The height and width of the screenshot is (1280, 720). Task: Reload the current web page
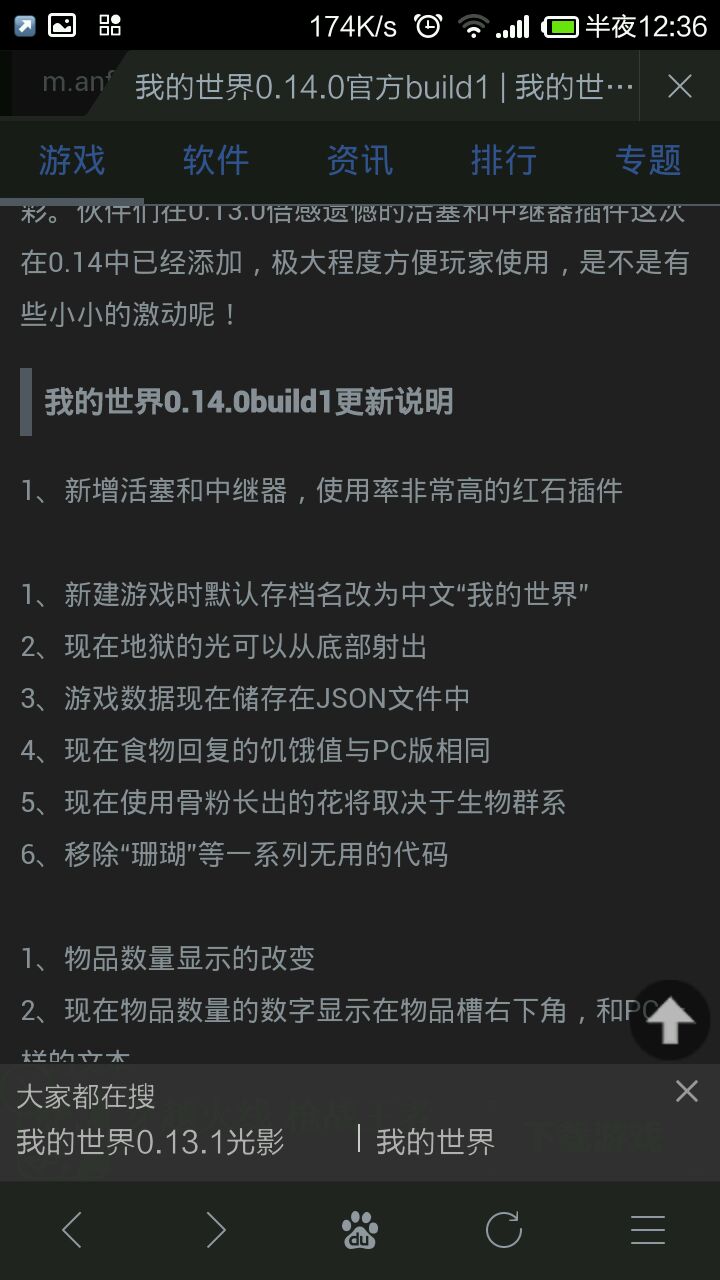(x=504, y=1230)
